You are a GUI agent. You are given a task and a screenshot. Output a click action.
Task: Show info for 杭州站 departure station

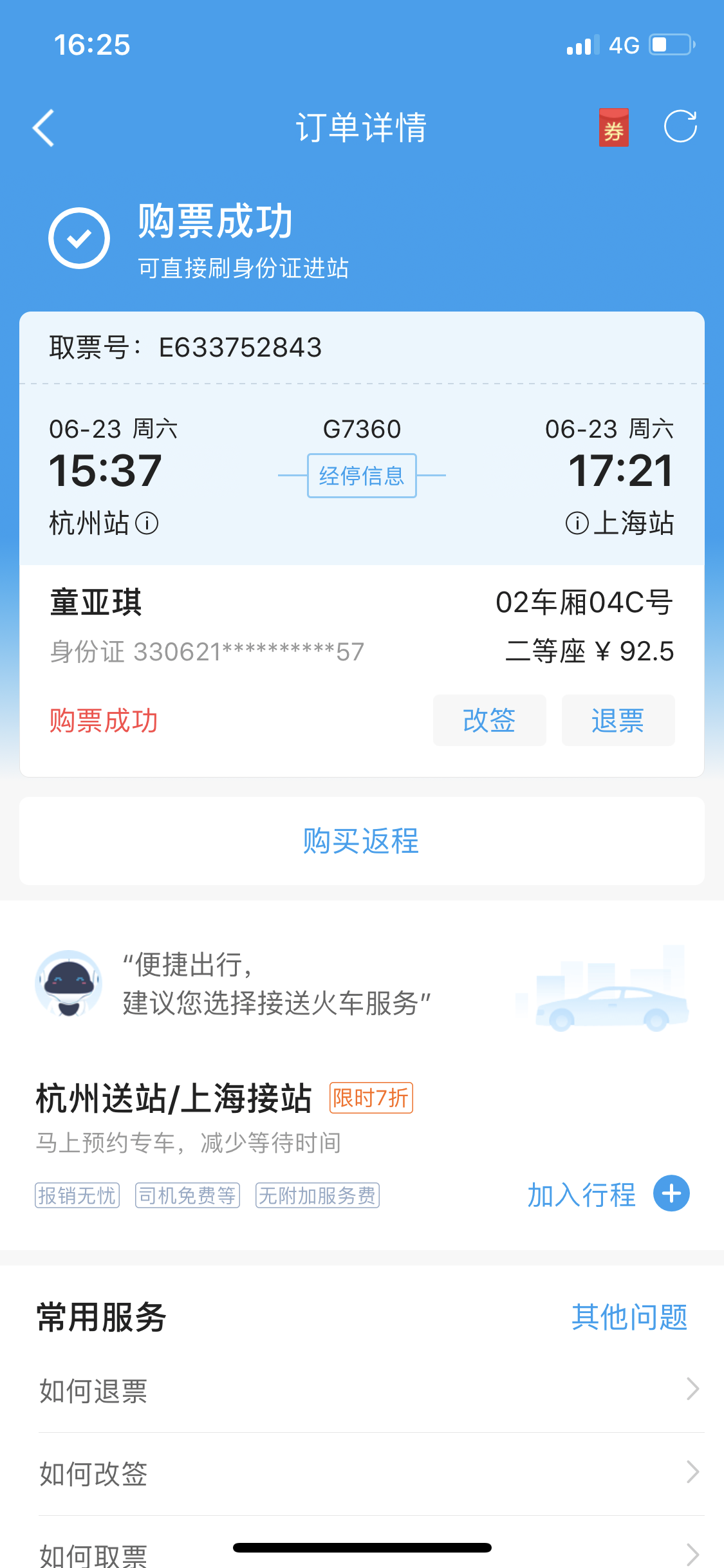click(x=147, y=523)
